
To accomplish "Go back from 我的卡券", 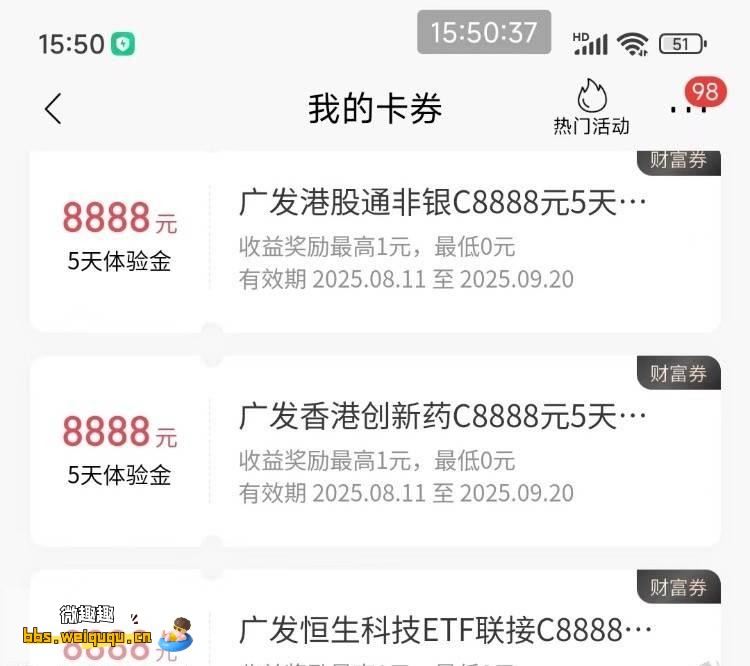I will click(x=53, y=108).
